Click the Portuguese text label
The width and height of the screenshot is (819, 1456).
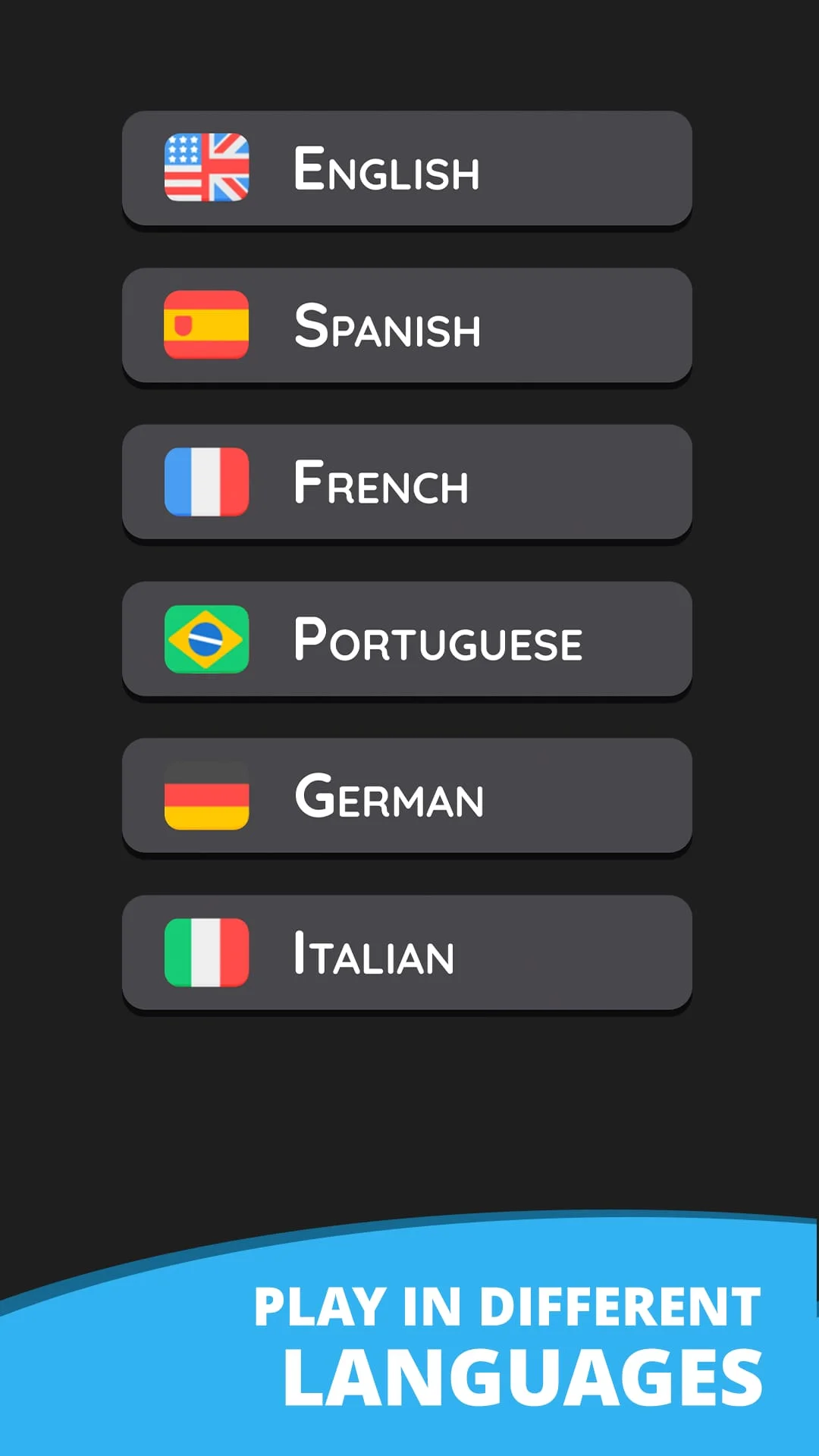coord(437,641)
